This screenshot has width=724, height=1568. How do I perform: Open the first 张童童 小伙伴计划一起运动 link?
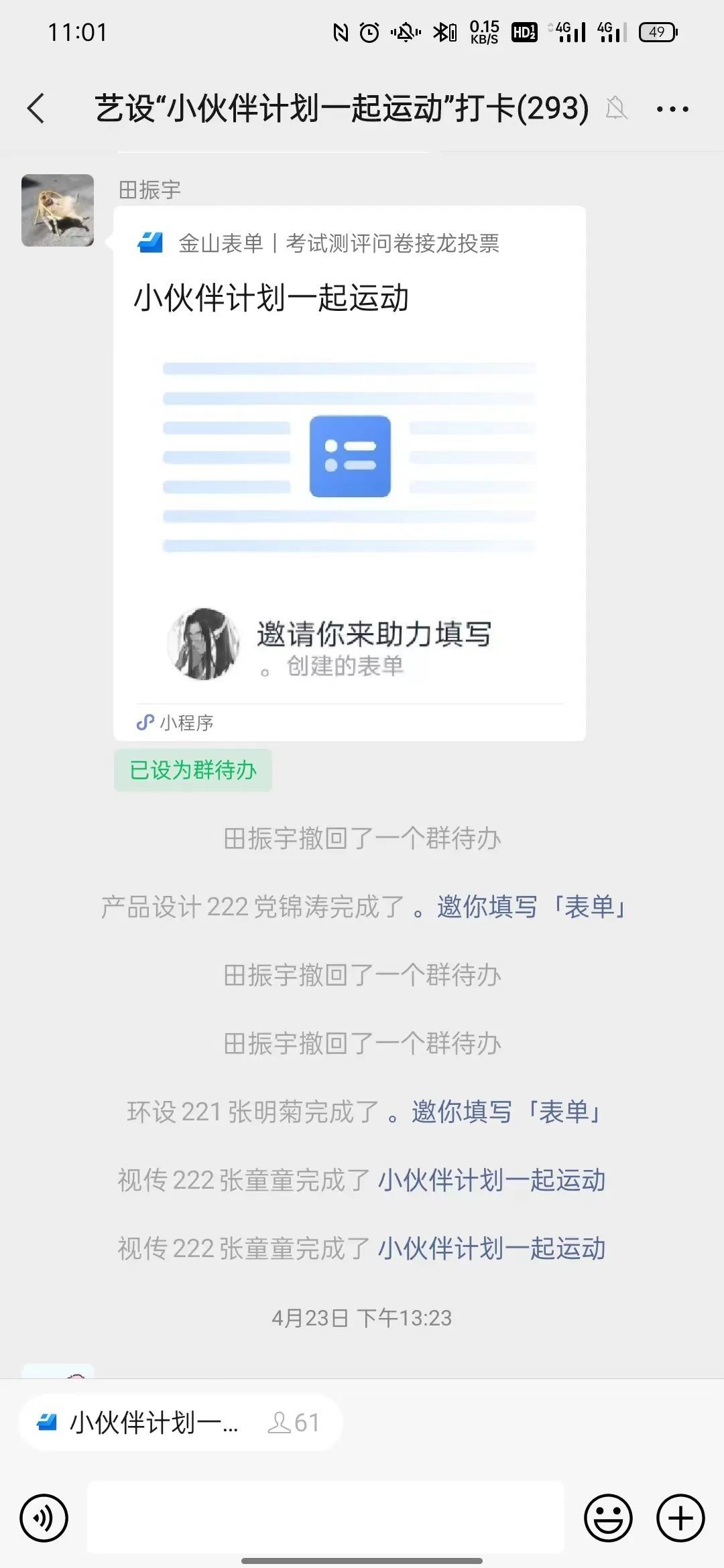[x=492, y=1181]
